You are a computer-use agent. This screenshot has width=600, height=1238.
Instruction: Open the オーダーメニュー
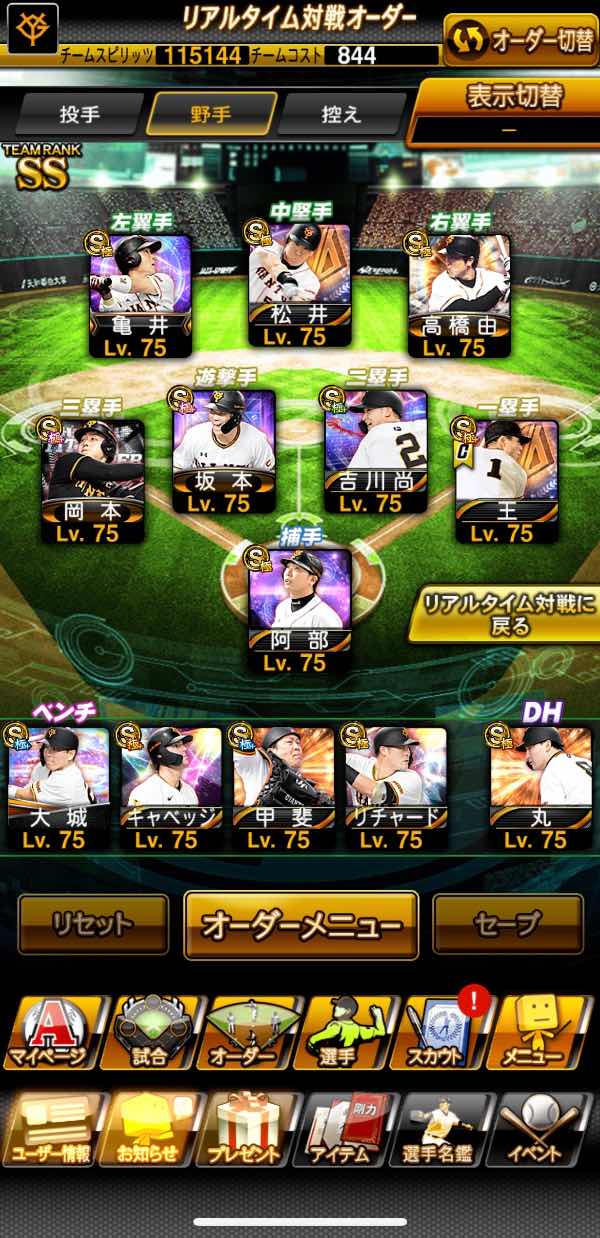pos(301,925)
